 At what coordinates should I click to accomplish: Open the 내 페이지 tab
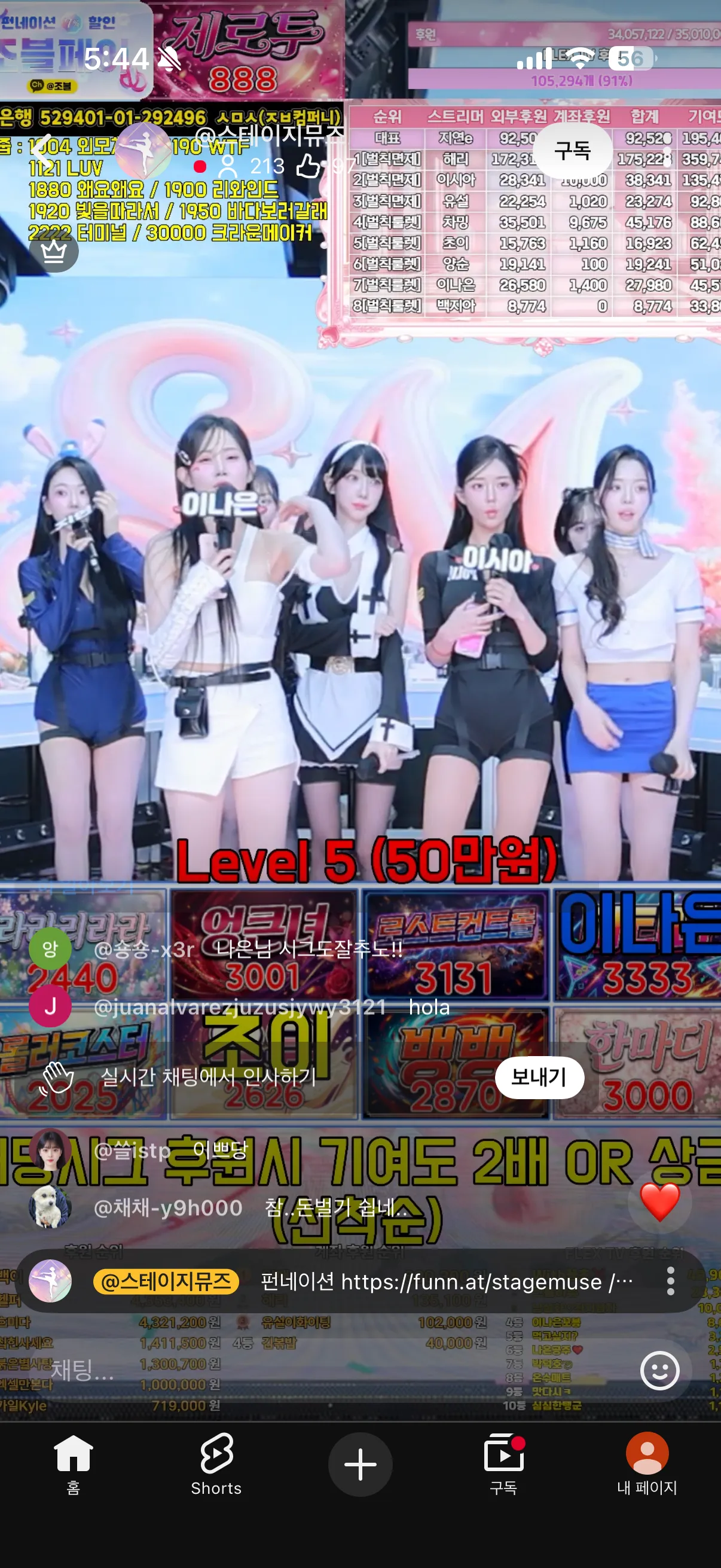pos(647,1465)
